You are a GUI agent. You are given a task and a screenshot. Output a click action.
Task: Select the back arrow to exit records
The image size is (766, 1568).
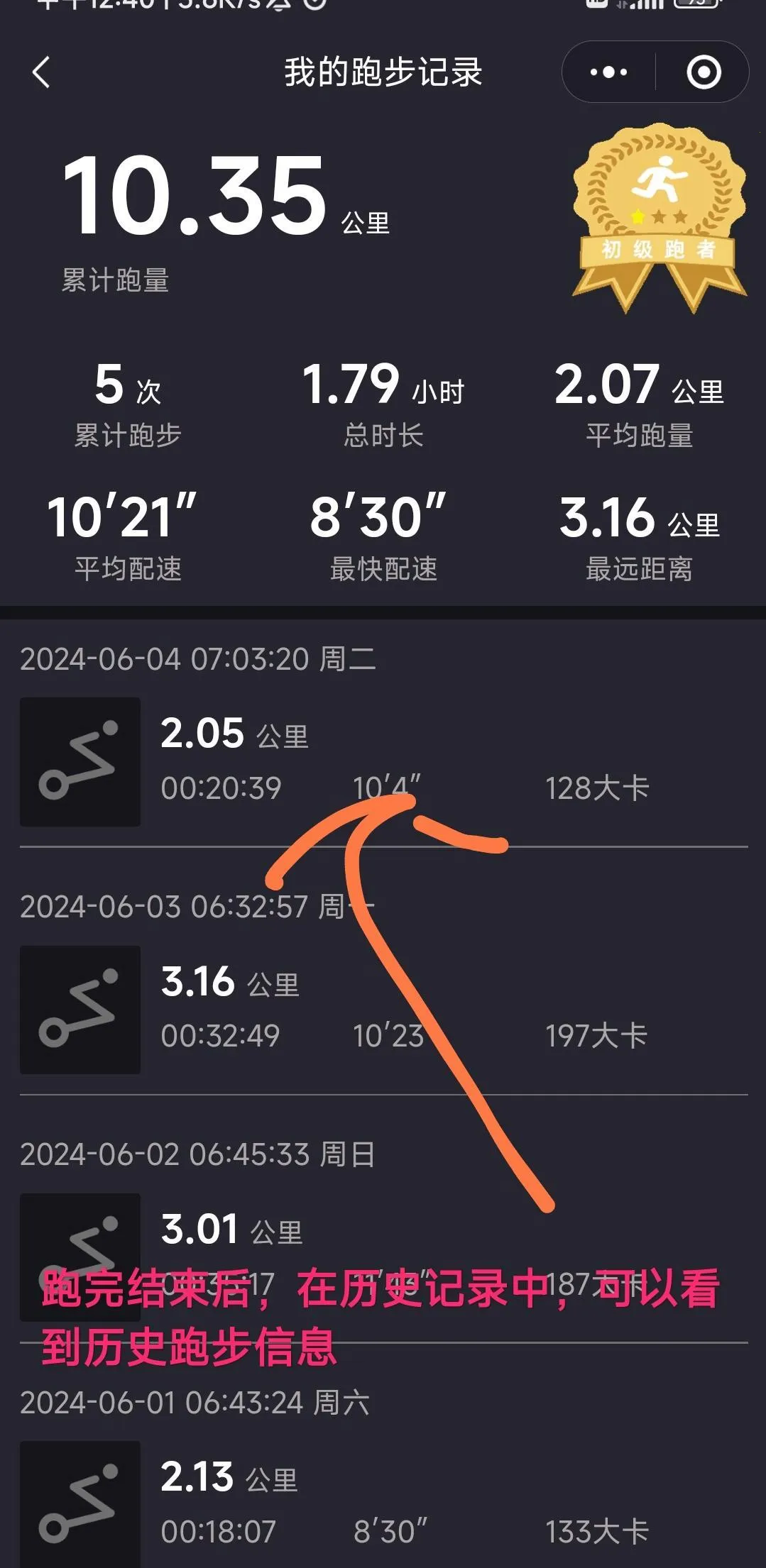tap(43, 71)
